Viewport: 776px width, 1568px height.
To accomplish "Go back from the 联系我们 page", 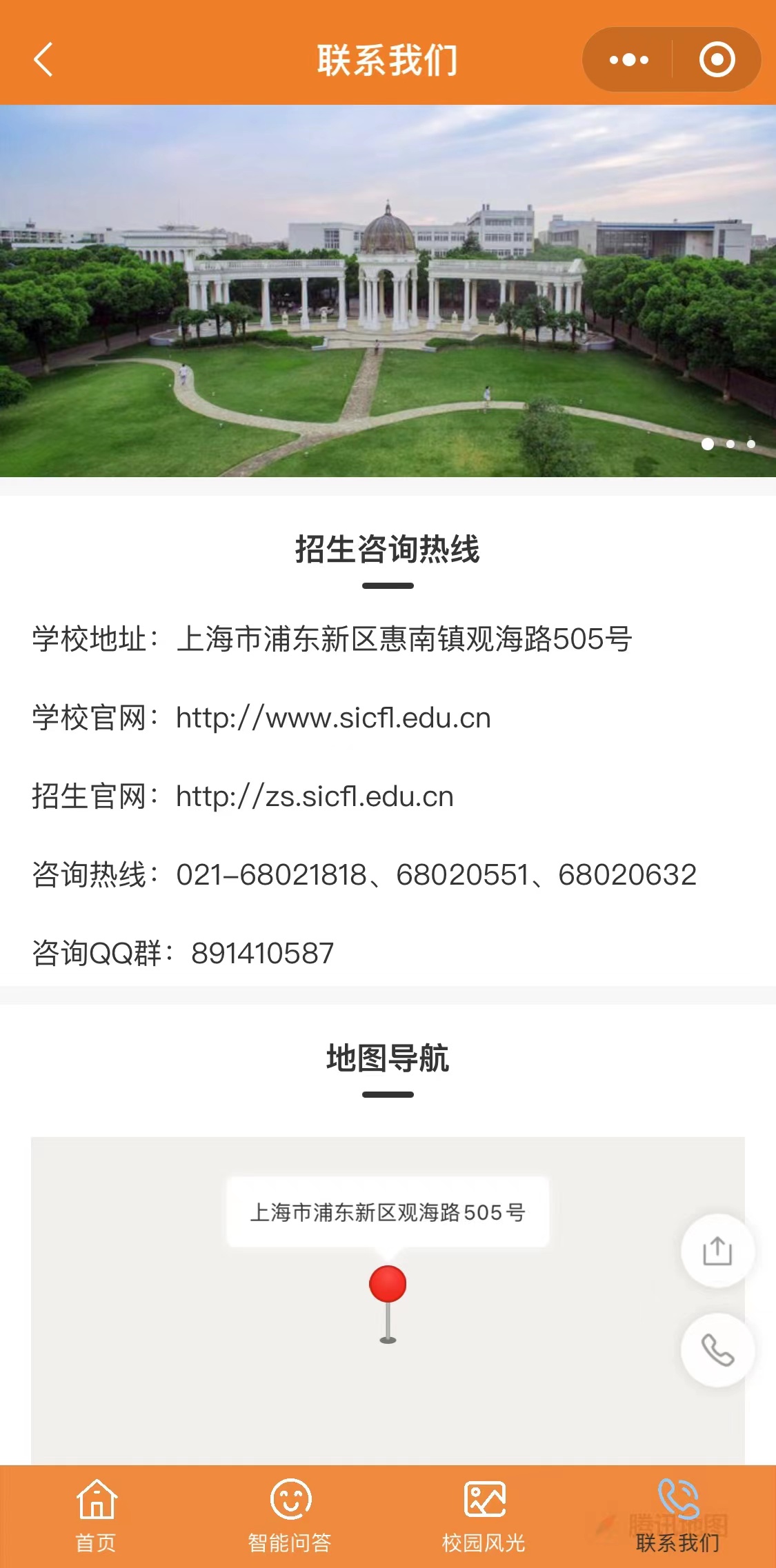I will [43, 59].
